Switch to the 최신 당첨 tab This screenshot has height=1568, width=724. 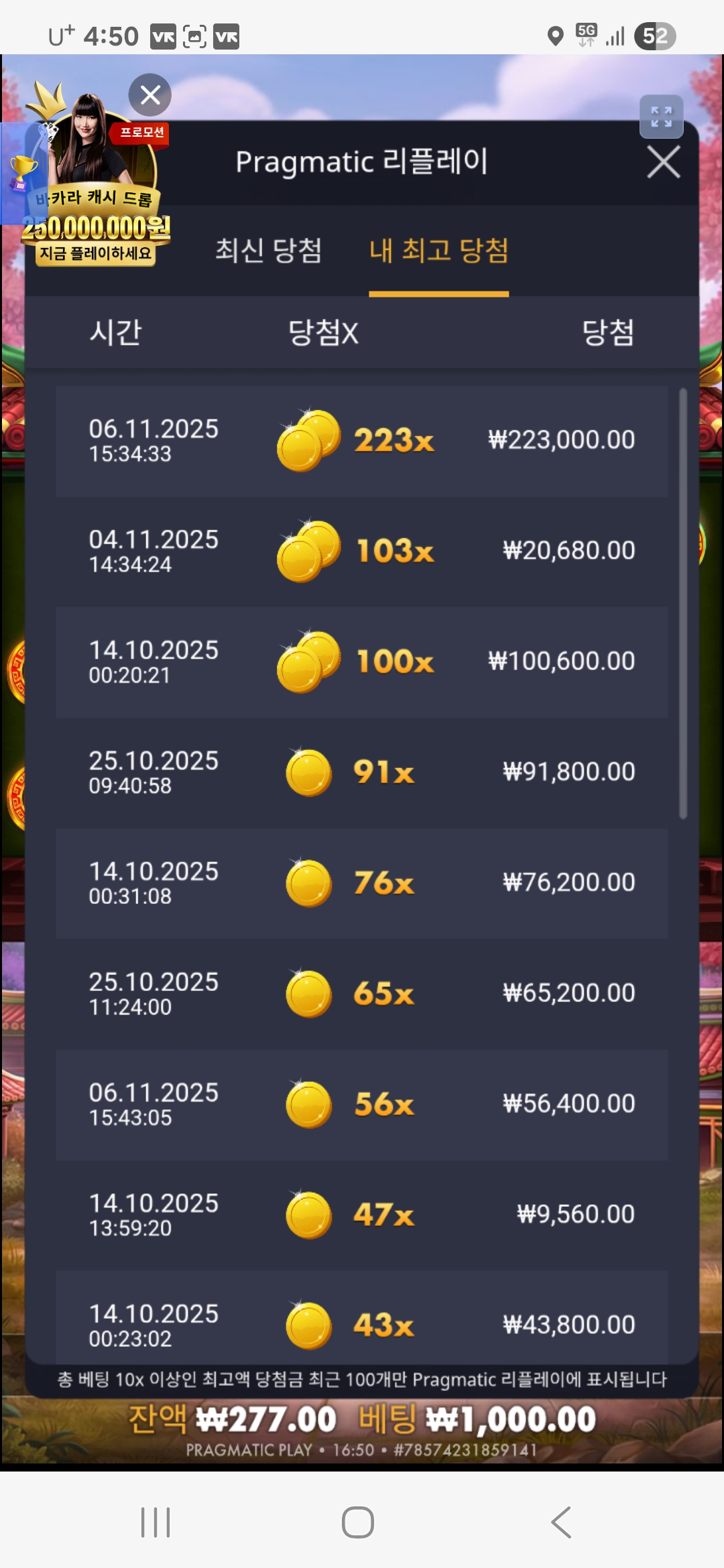268,251
